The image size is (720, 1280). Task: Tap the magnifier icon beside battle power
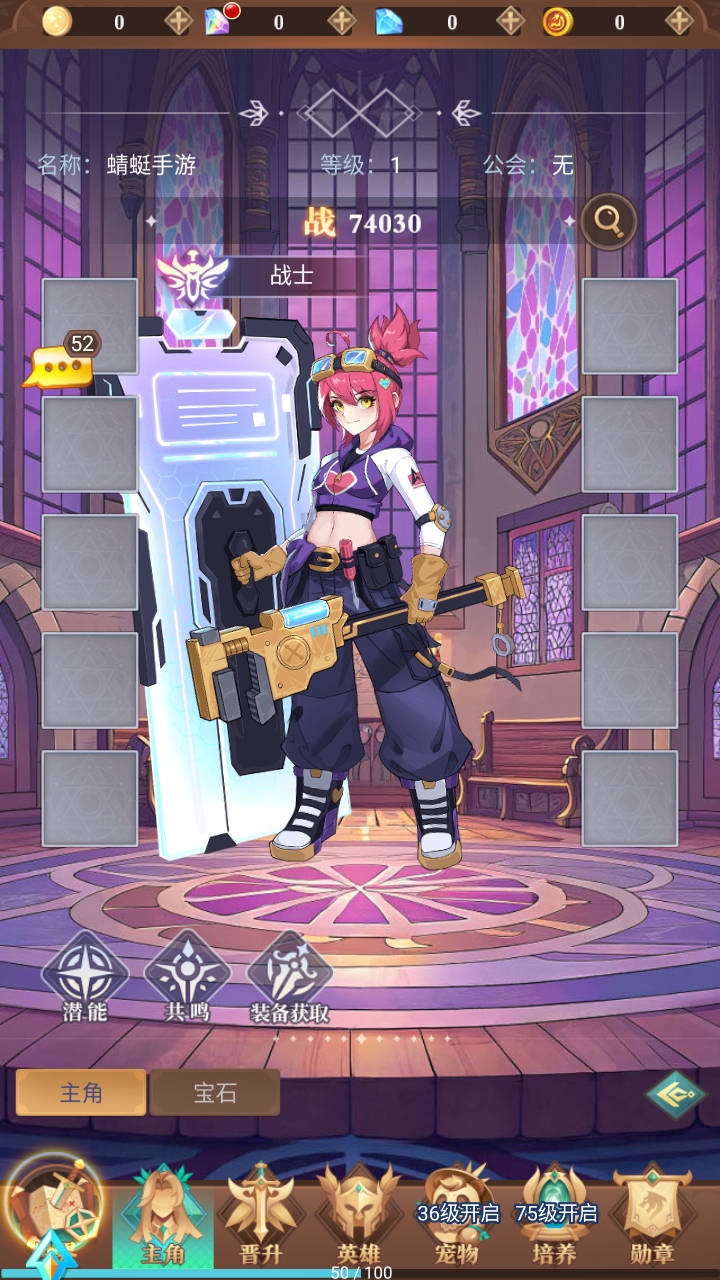(608, 221)
